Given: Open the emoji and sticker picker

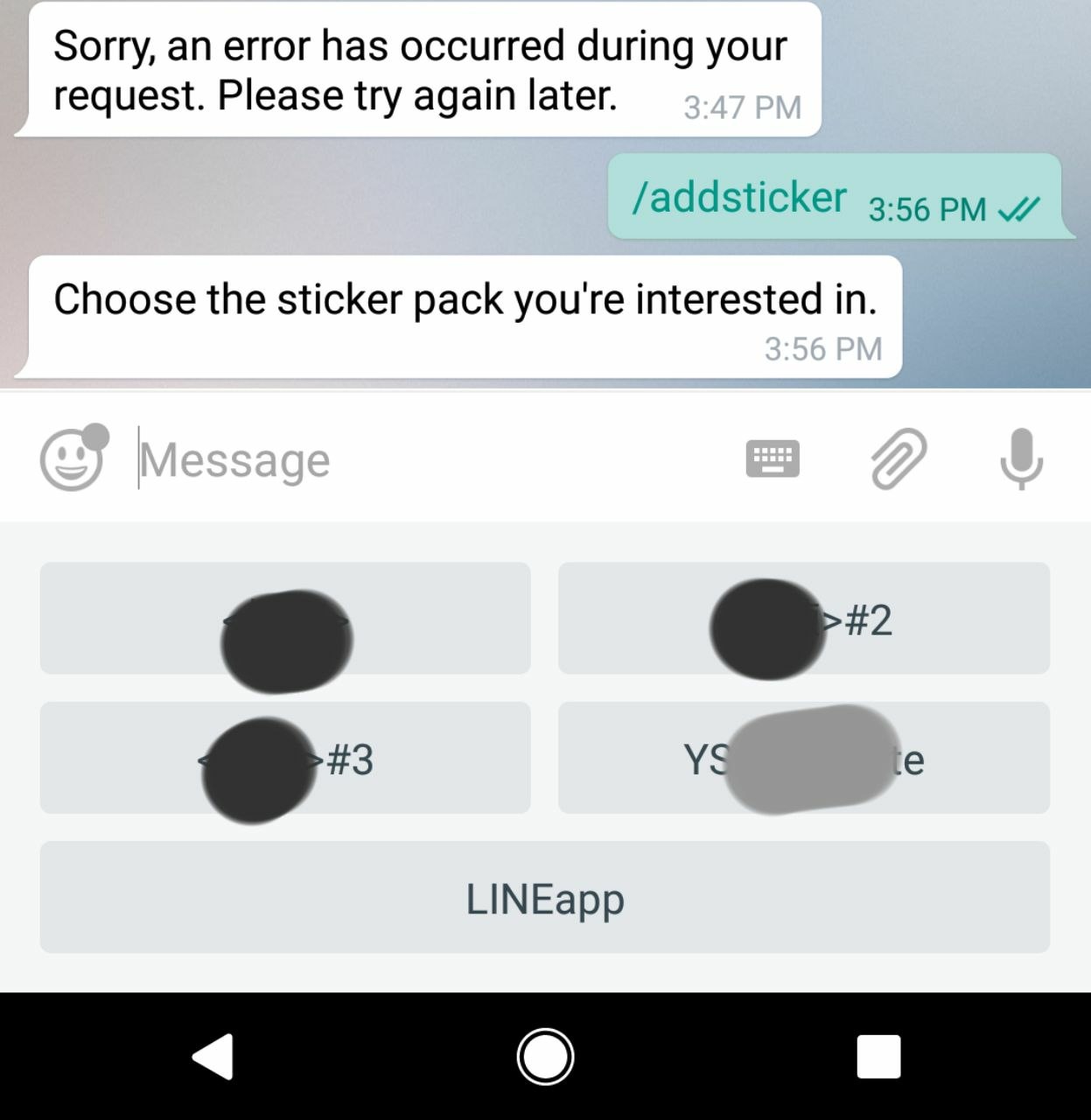Looking at the screenshot, I should point(72,459).
